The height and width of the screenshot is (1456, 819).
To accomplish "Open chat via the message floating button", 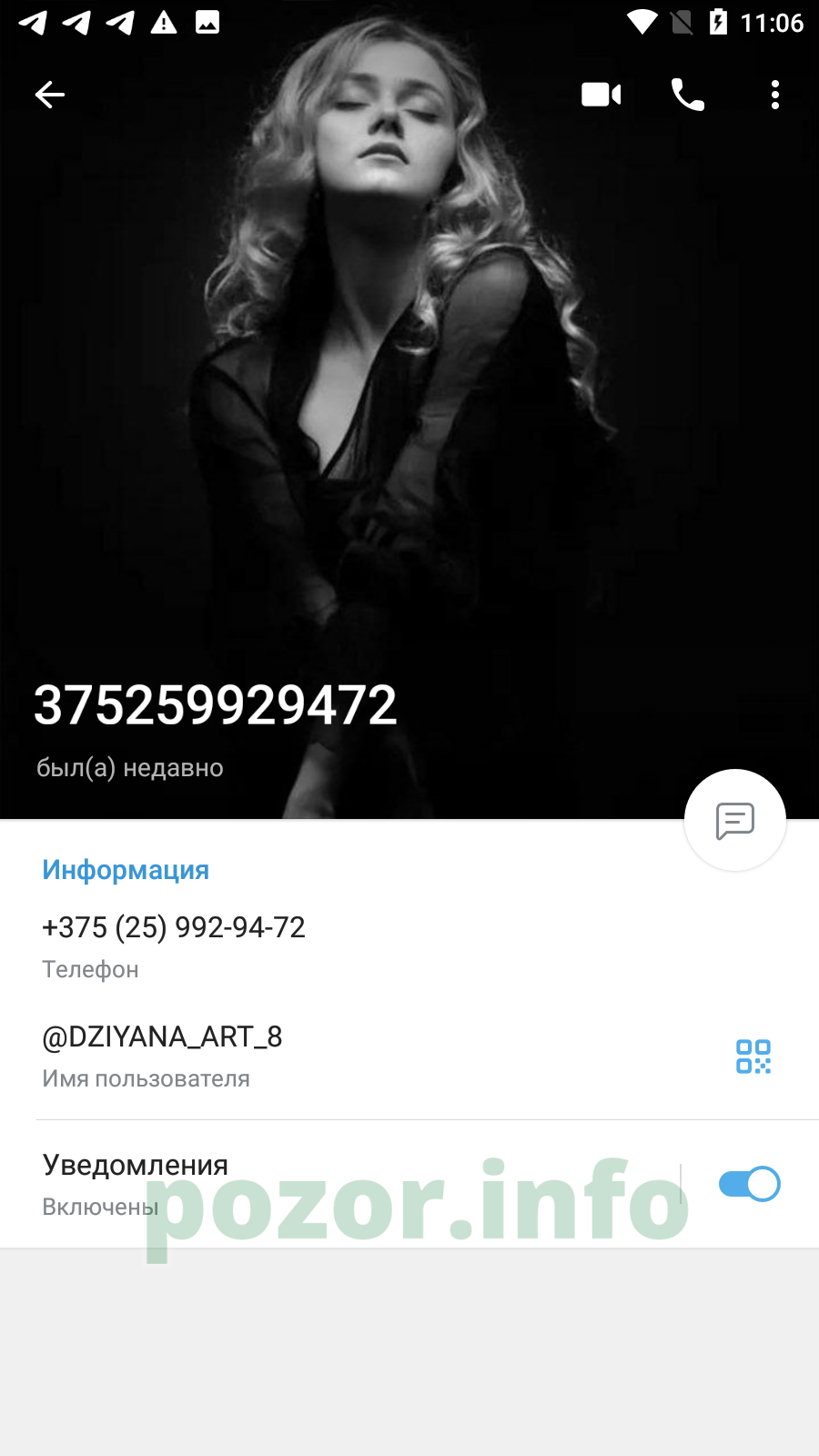I will coord(735,820).
